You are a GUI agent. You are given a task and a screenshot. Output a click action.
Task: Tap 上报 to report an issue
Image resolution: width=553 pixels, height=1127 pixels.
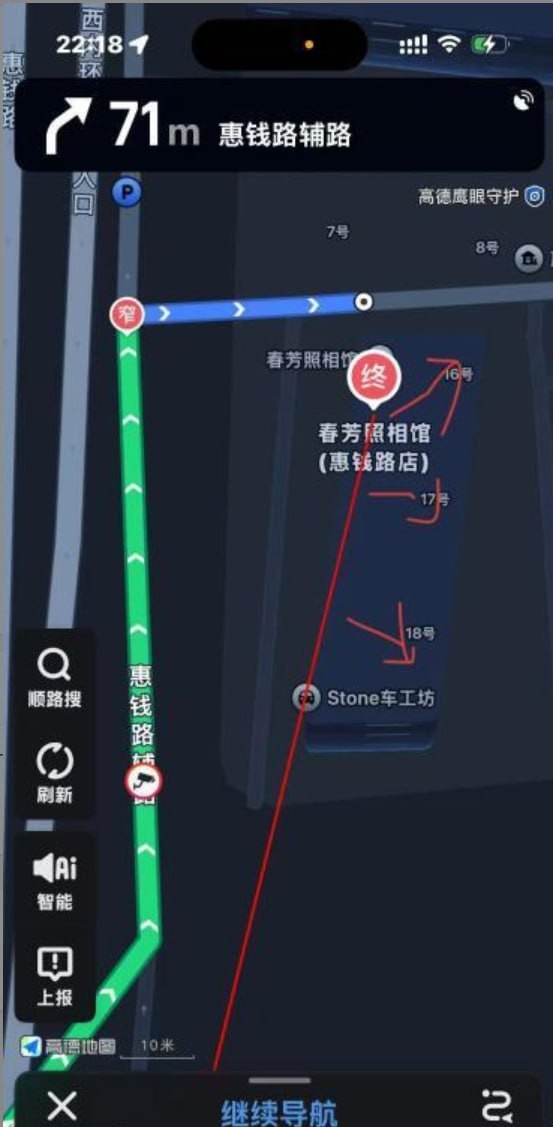[55, 975]
